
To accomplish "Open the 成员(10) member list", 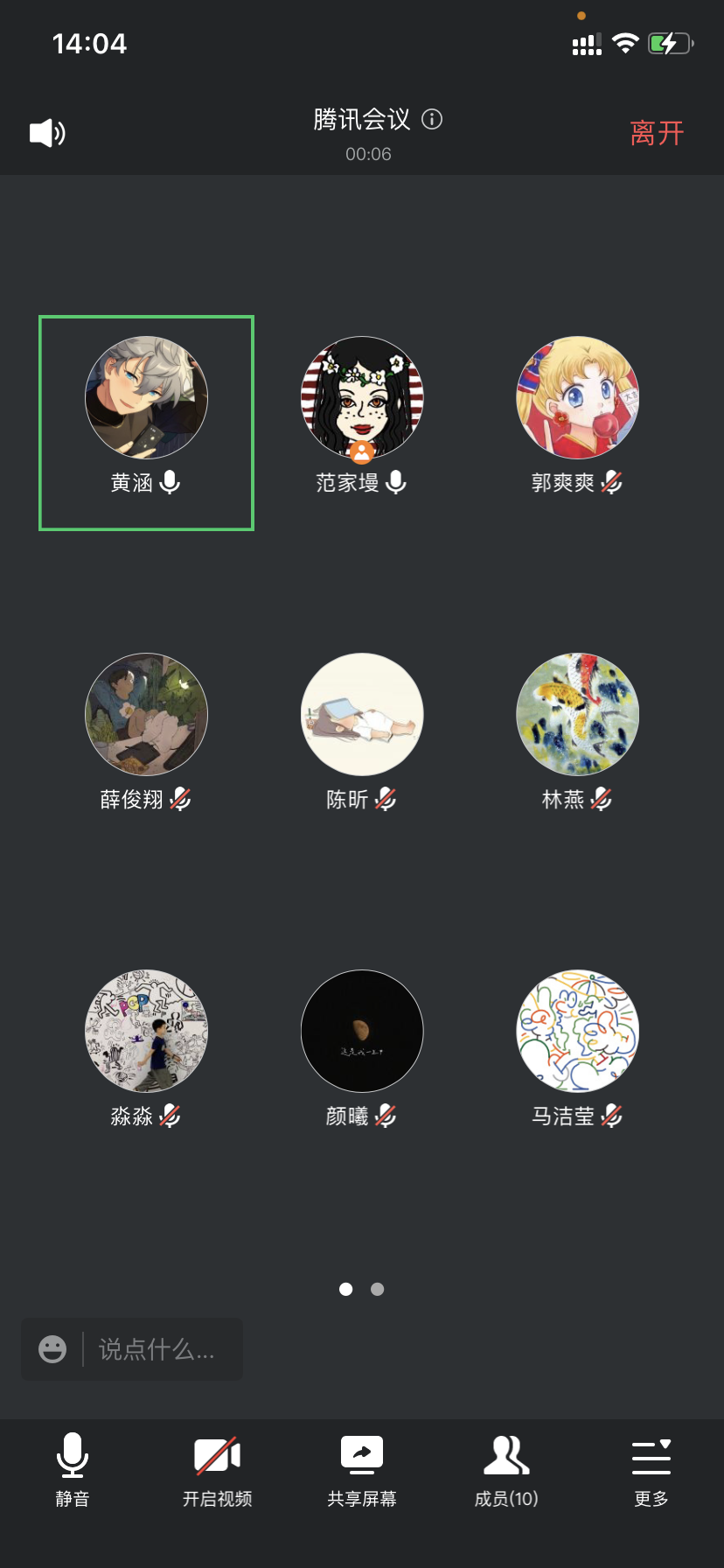I will pos(506,1469).
